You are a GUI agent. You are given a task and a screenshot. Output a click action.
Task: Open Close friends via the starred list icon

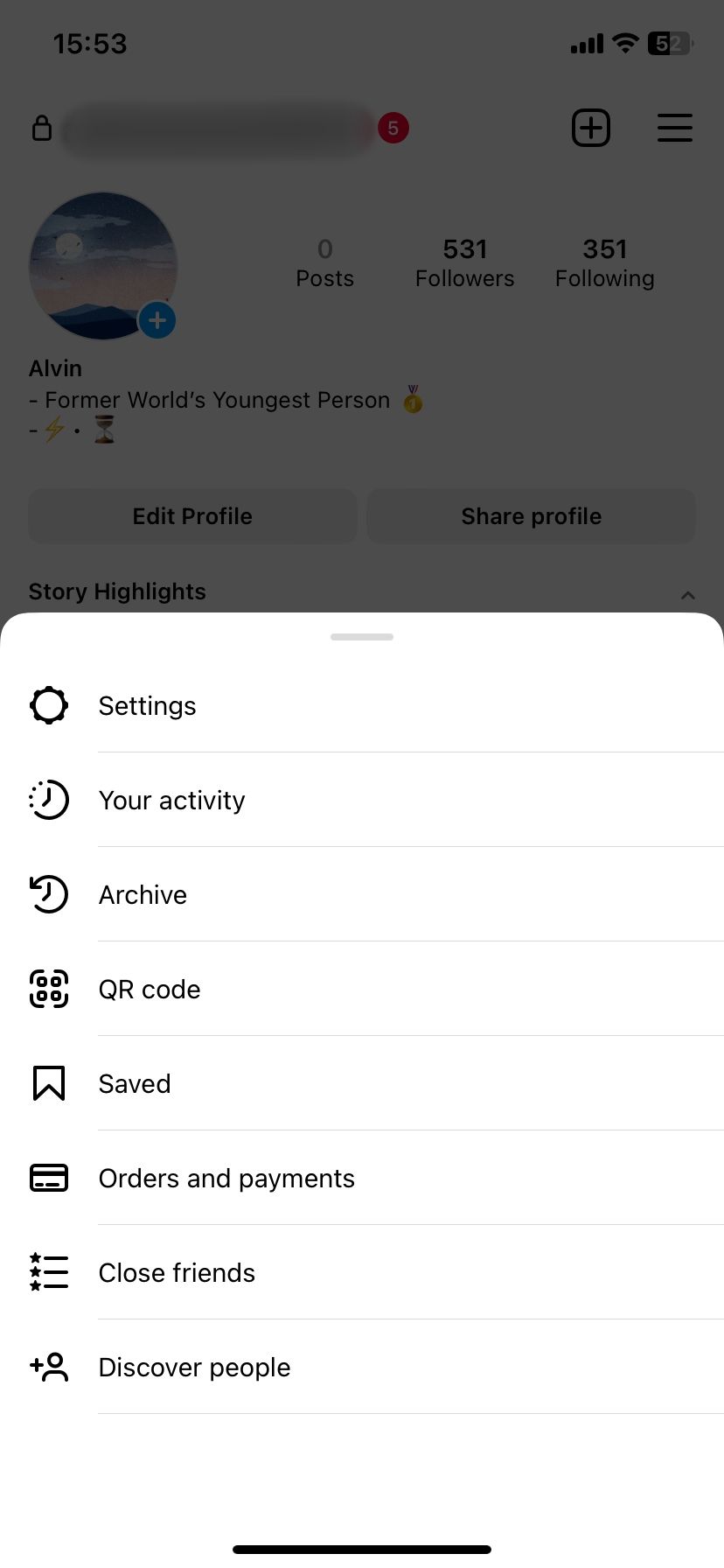tap(49, 1272)
